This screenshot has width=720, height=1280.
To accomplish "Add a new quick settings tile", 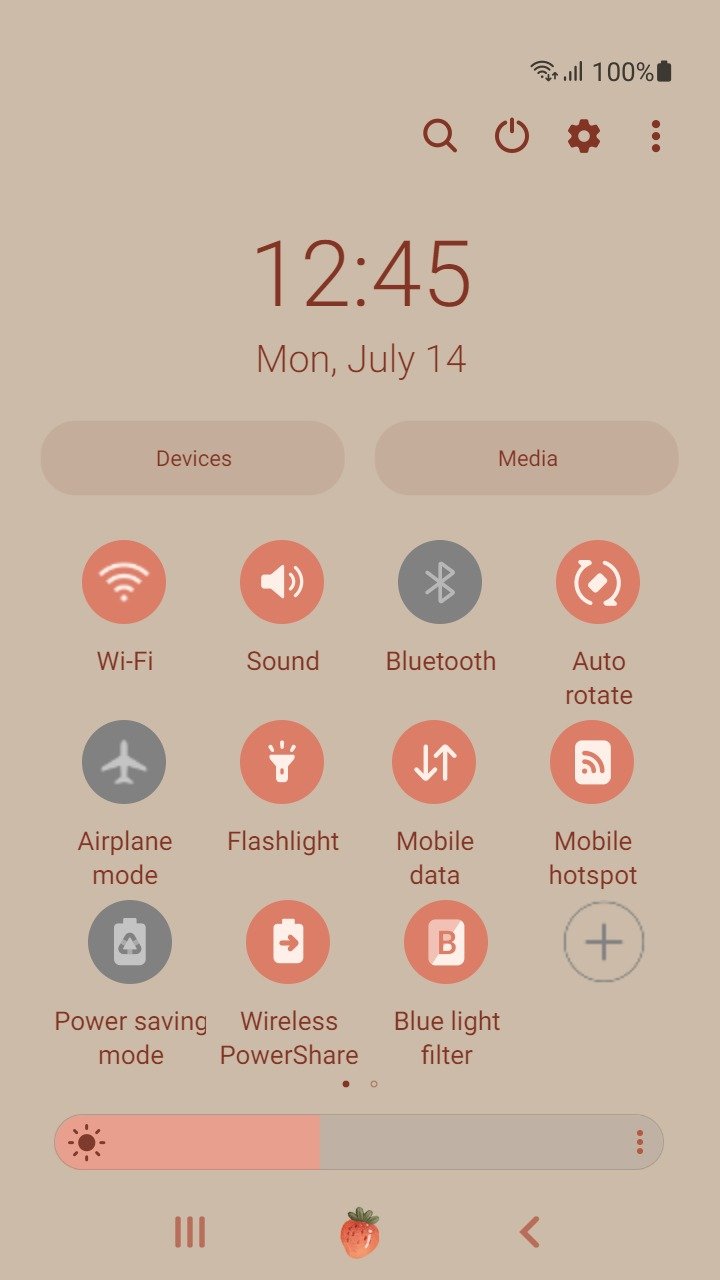I will coord(604,942).
